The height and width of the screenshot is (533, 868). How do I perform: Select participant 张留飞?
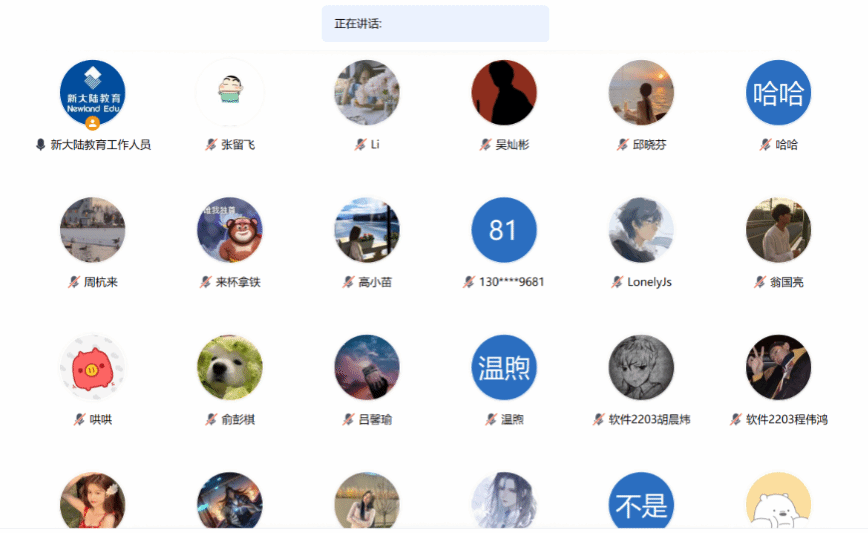point(230,93)
